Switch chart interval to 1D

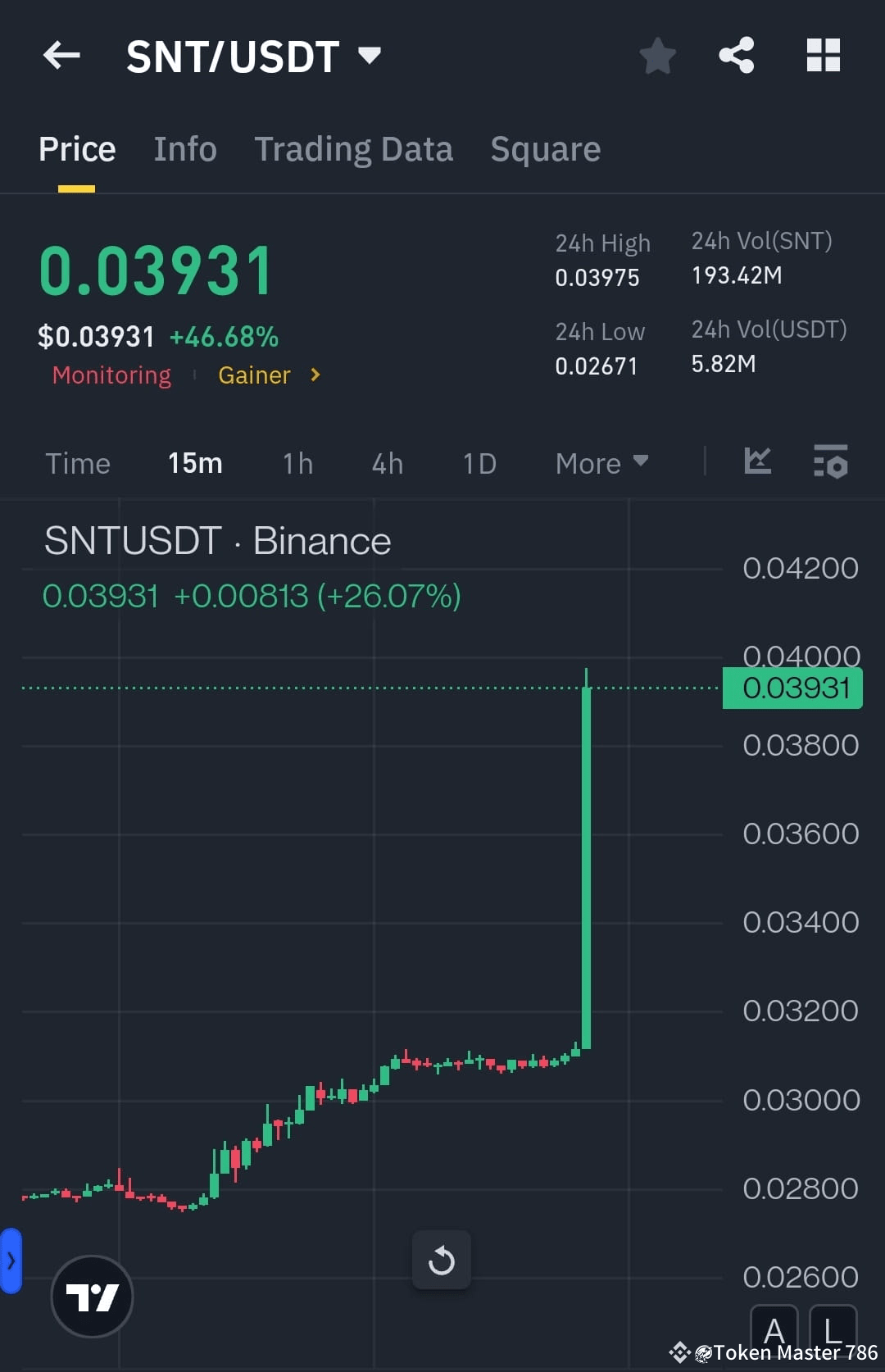(x=479, y=462)
